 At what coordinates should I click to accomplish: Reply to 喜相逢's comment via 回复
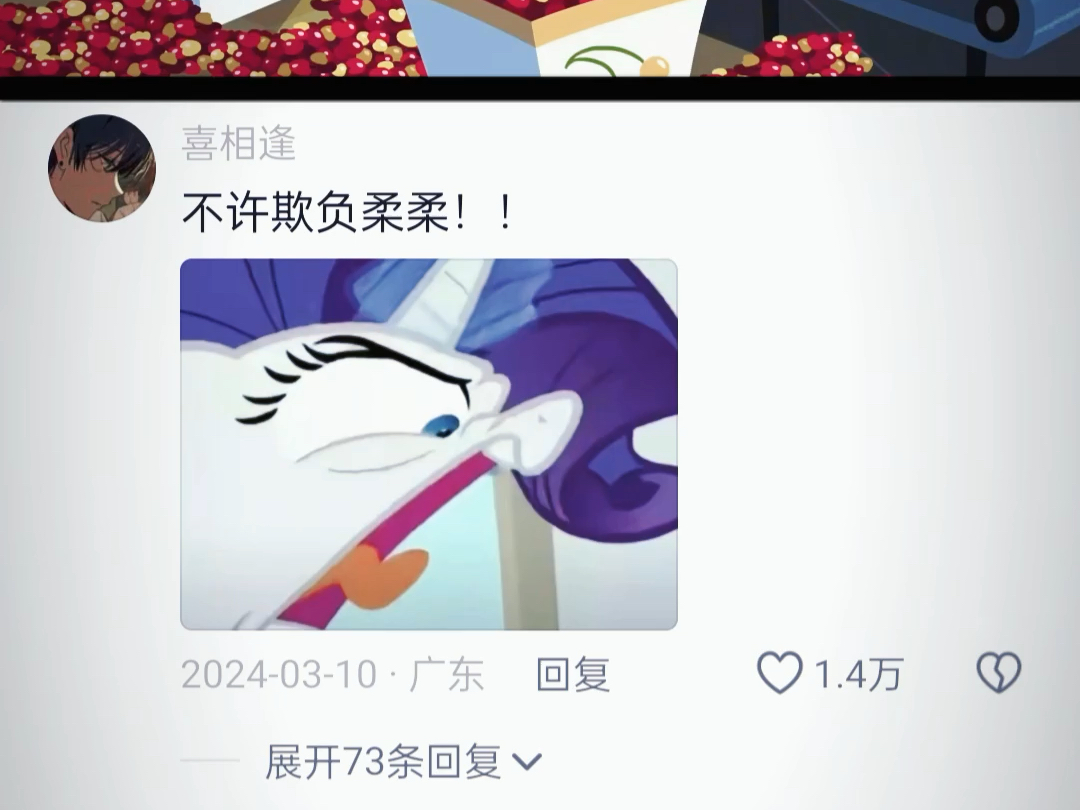coord(573,674)
